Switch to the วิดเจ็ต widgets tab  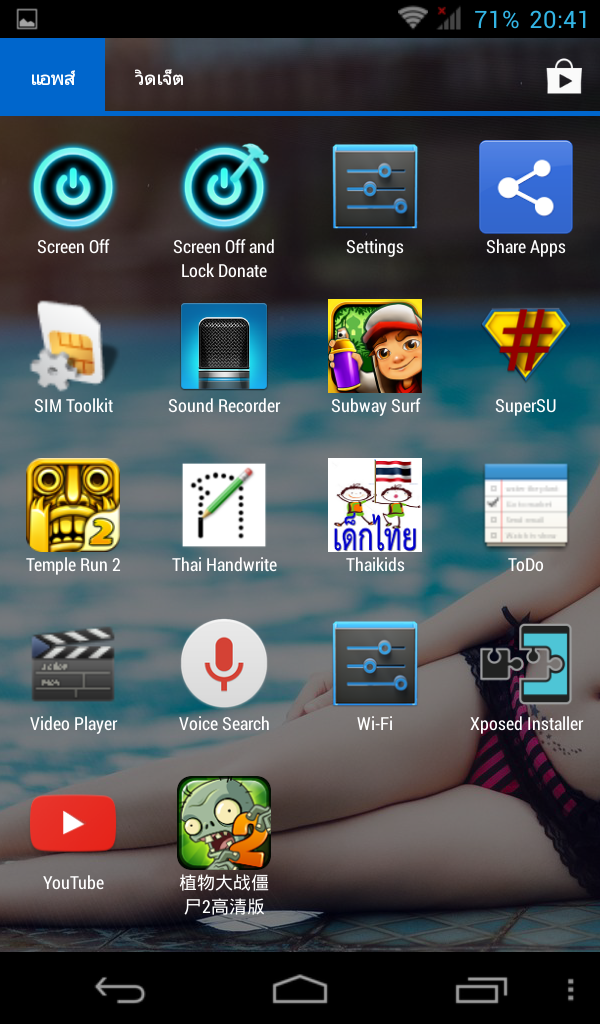point(159,78)
